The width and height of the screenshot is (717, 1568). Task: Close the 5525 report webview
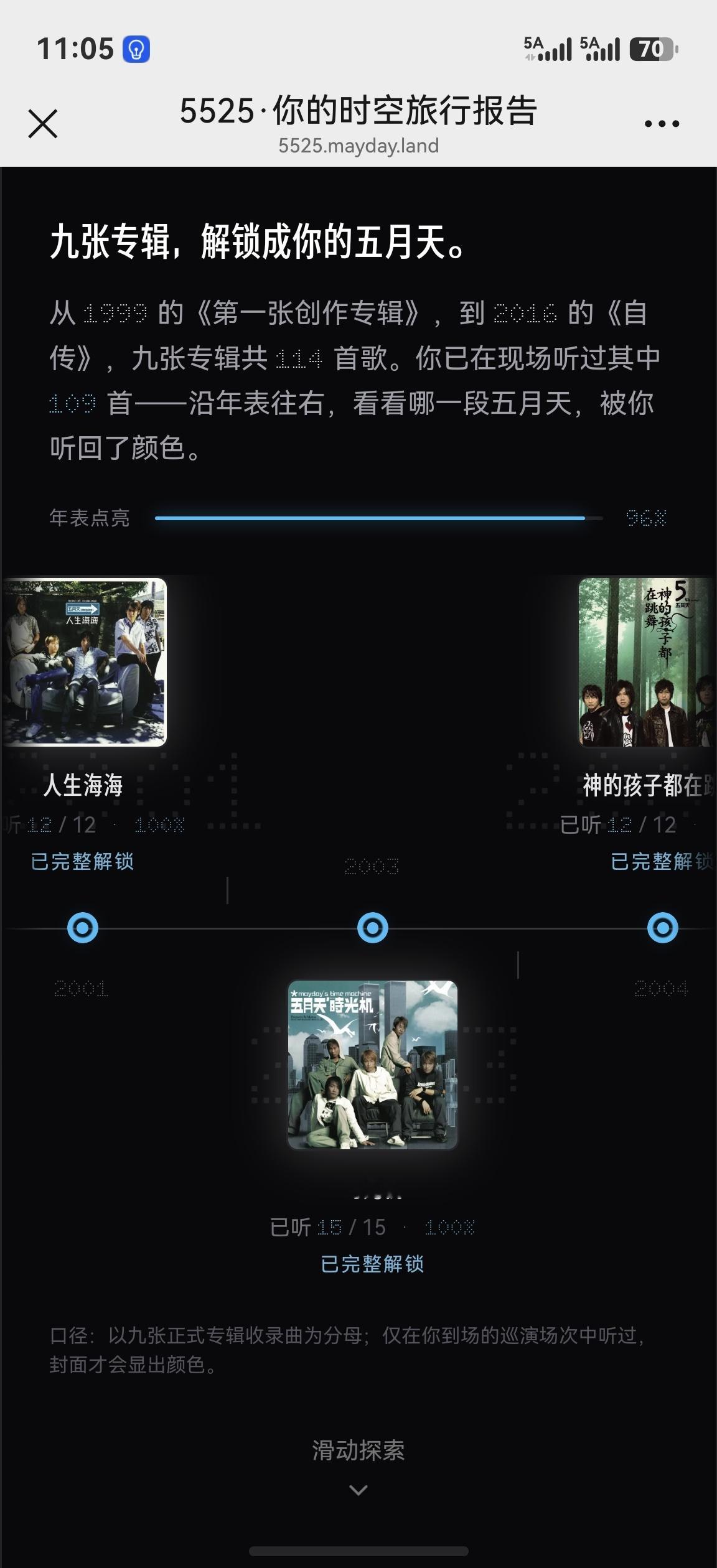click(43, 123)
